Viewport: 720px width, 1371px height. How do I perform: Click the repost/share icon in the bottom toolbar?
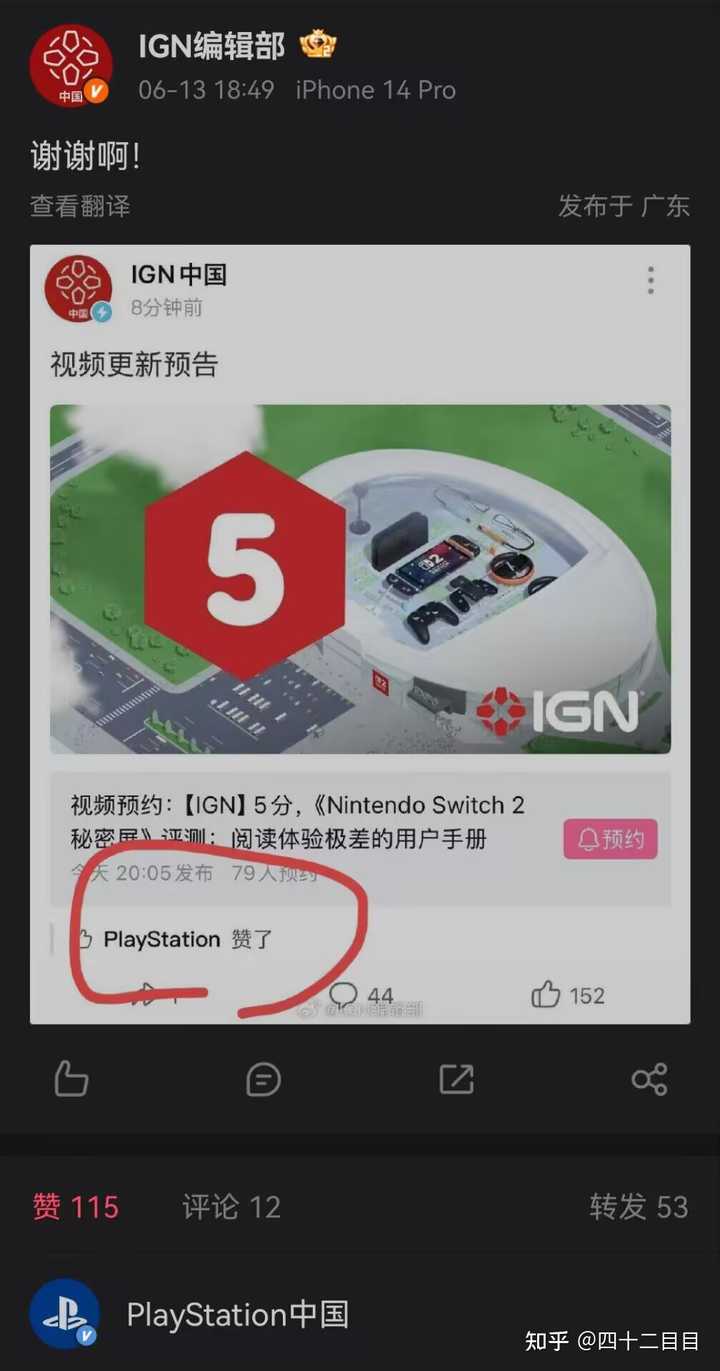click(456, 1079)
